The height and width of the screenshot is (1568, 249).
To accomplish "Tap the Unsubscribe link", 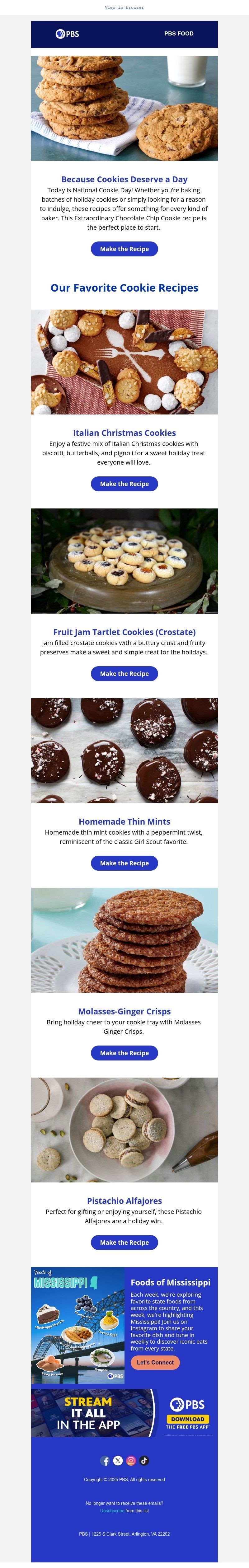I will [112, 1510].
